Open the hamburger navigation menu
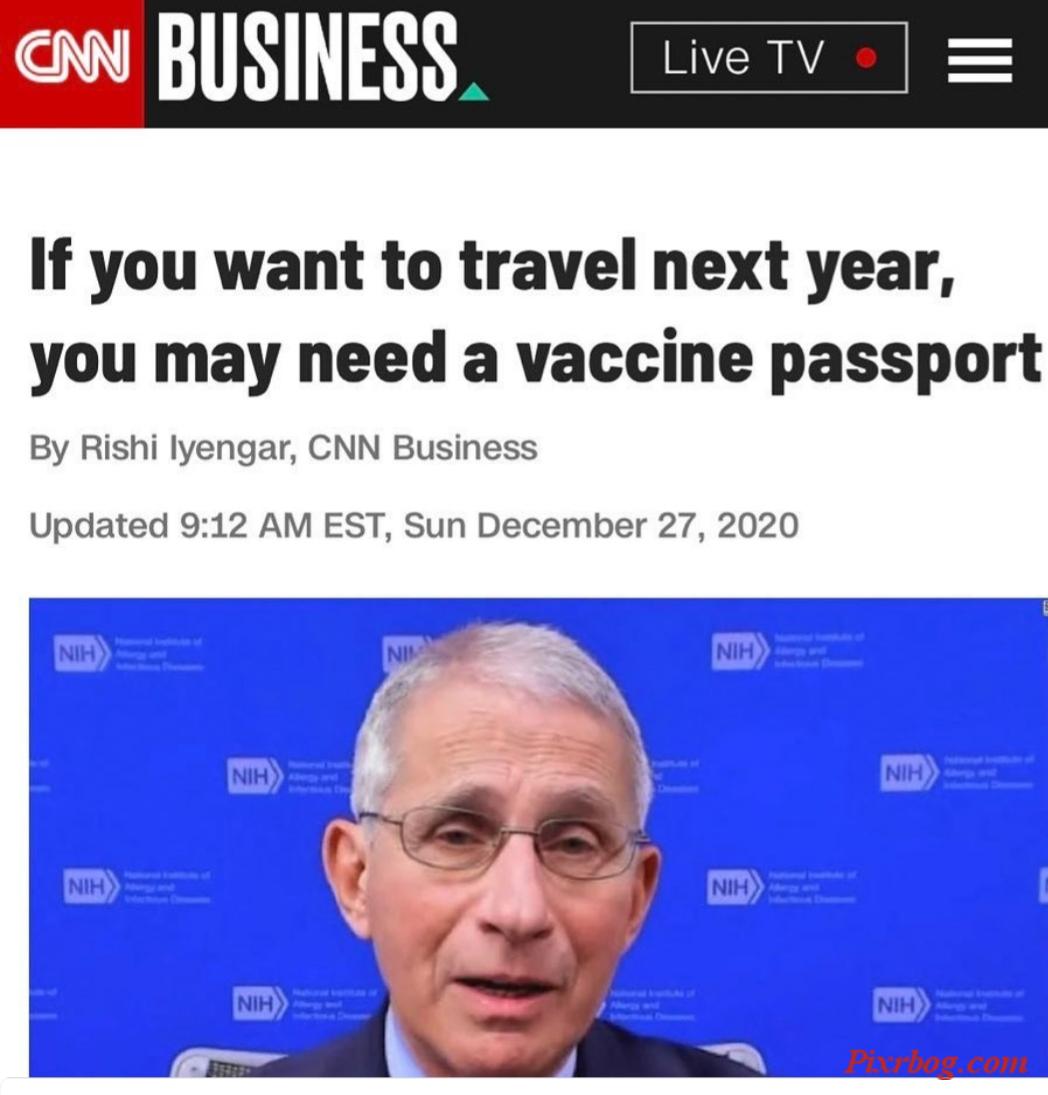Viewport: 1048px width, 1095px height. (x=979, y=59)
